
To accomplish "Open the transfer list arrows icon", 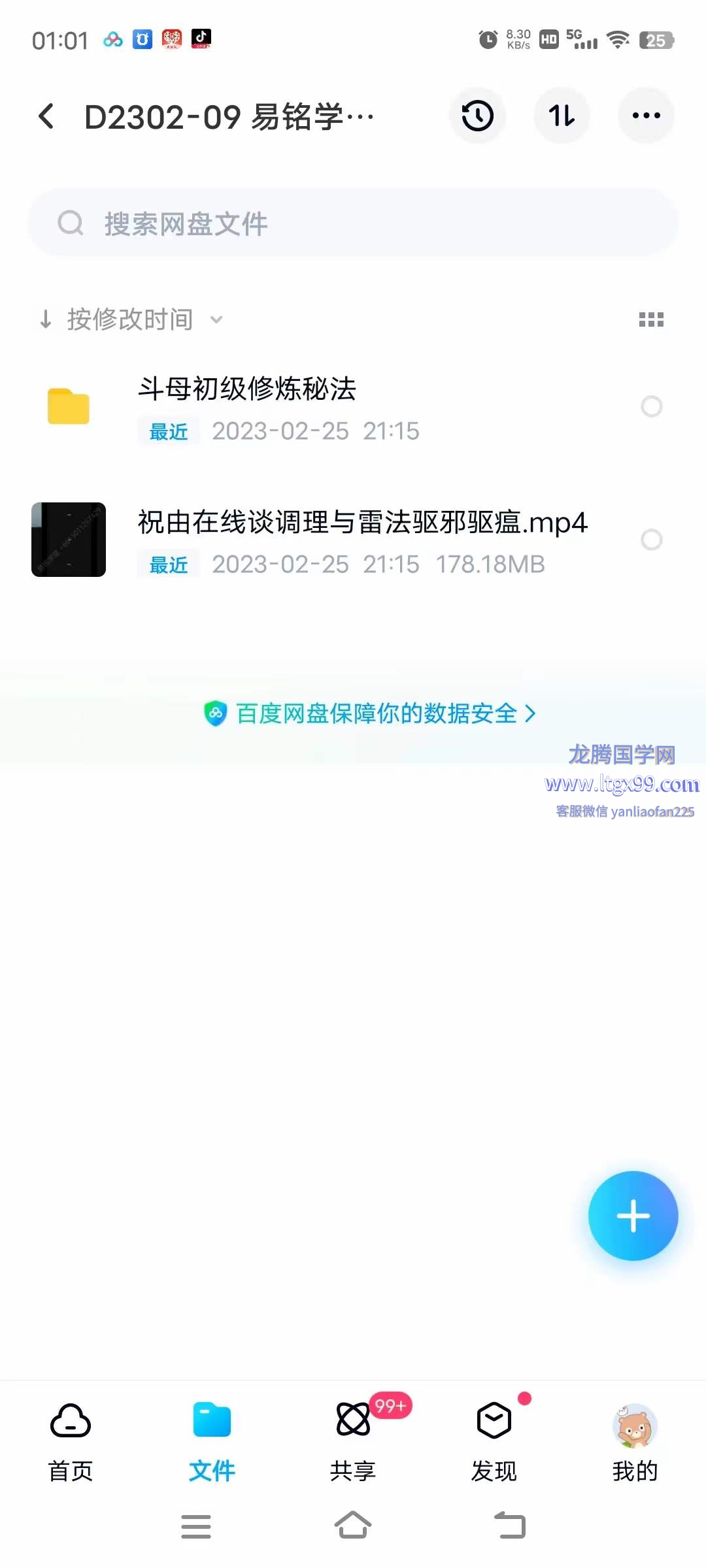I will 562,116.
